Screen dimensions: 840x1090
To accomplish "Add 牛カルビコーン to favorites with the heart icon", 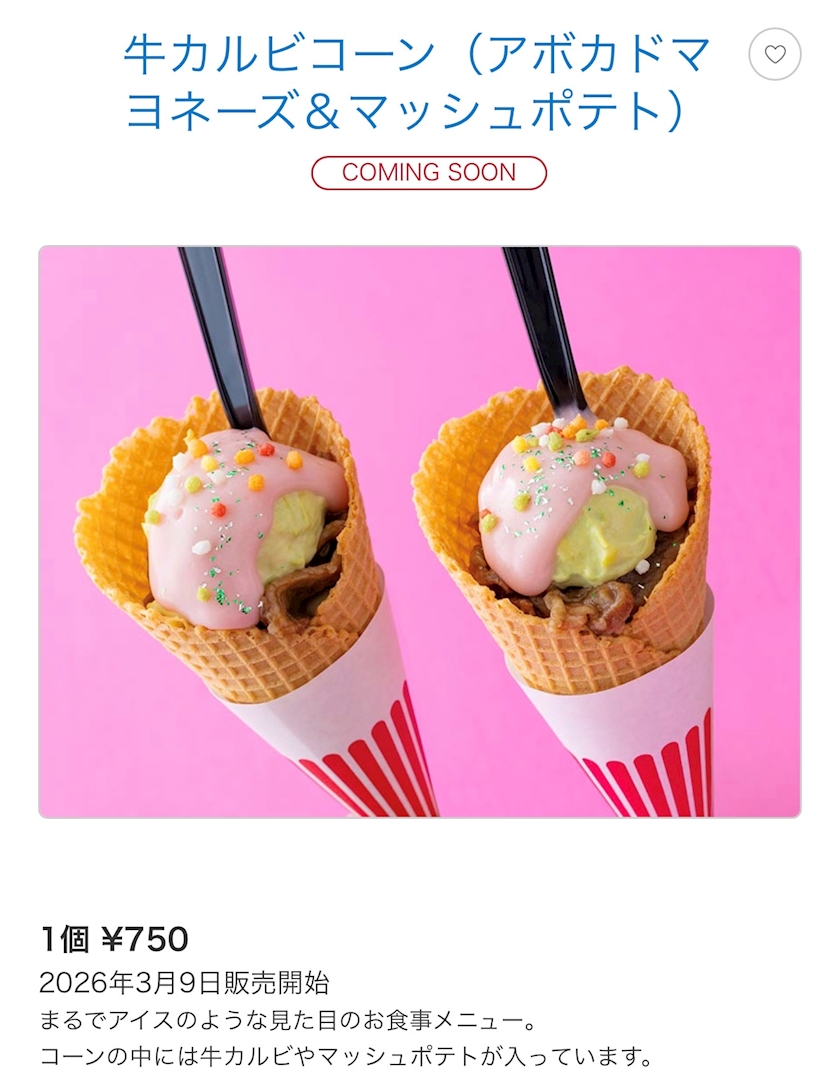I will point(775,55).
